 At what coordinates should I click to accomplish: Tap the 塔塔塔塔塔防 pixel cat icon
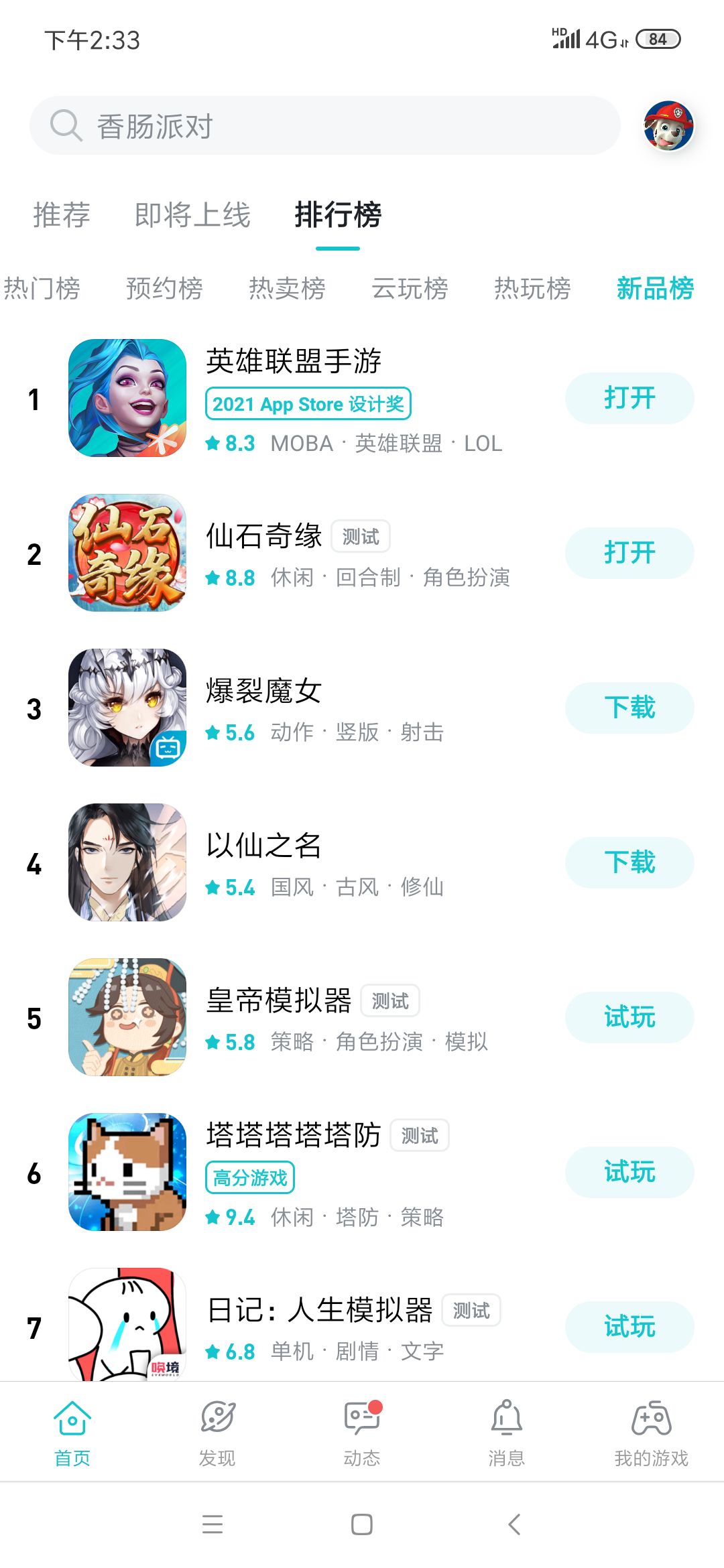[x=129, y=1171]
